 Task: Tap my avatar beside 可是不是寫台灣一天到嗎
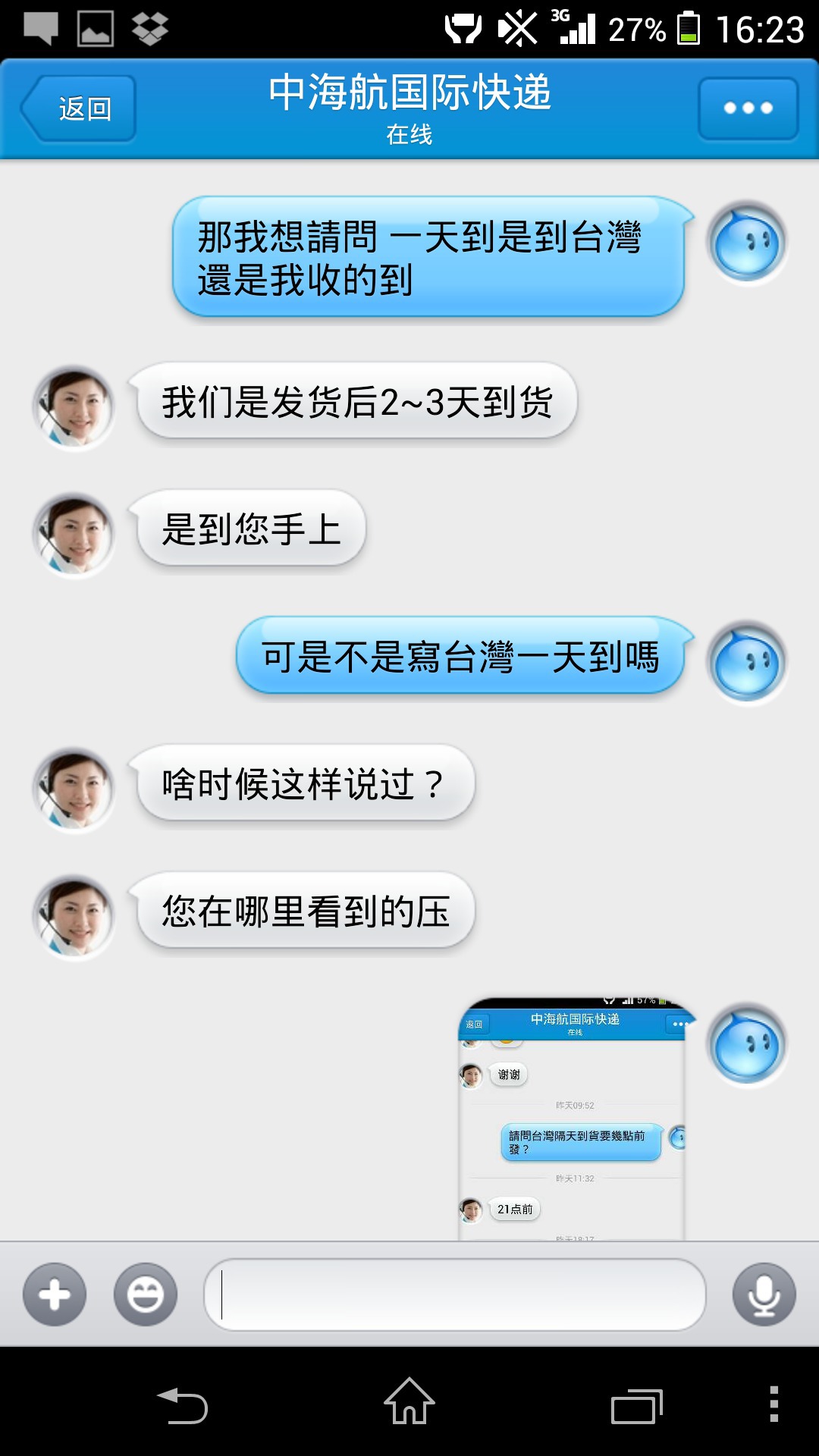point(748,663)
